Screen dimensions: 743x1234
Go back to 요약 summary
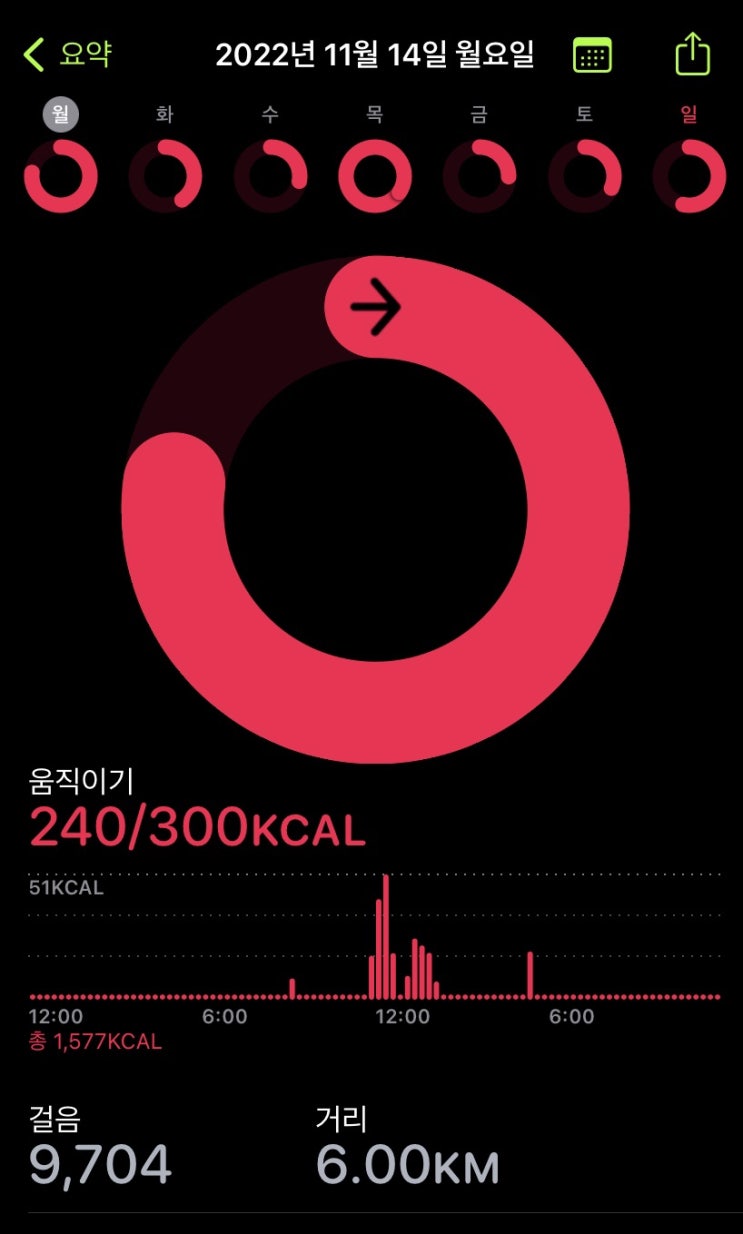tap(68, 54)
